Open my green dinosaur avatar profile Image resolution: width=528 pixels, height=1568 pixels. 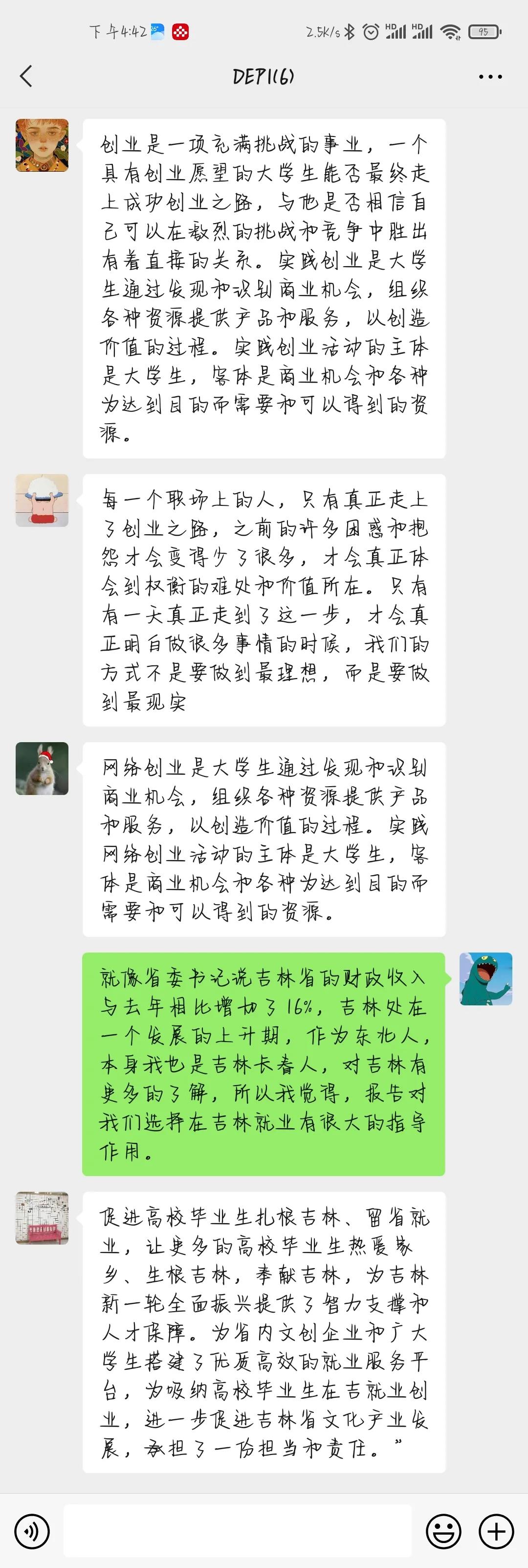coord(485,979)
